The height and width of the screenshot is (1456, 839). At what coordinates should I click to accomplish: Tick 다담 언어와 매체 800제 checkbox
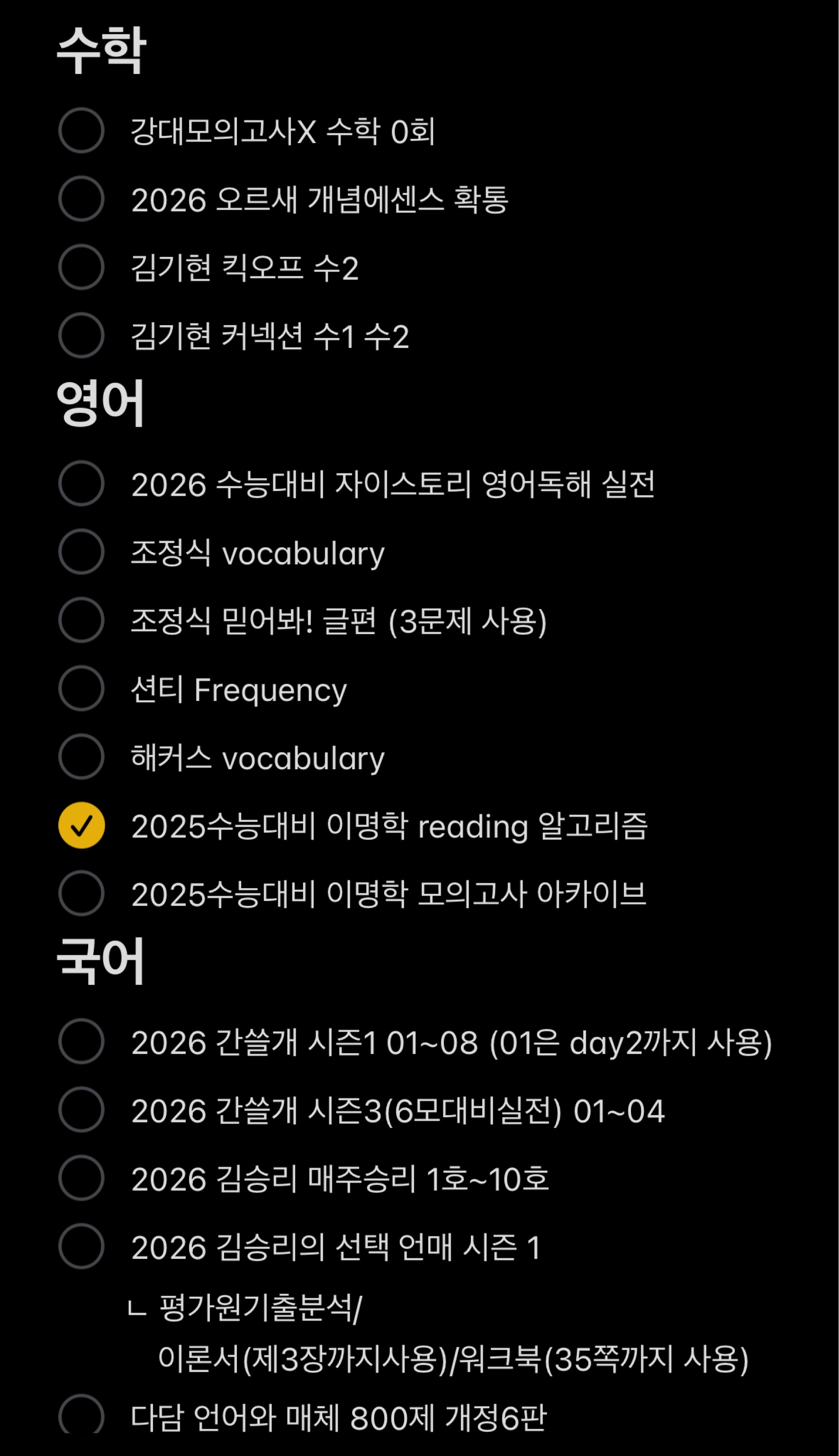coord(81,1416)
